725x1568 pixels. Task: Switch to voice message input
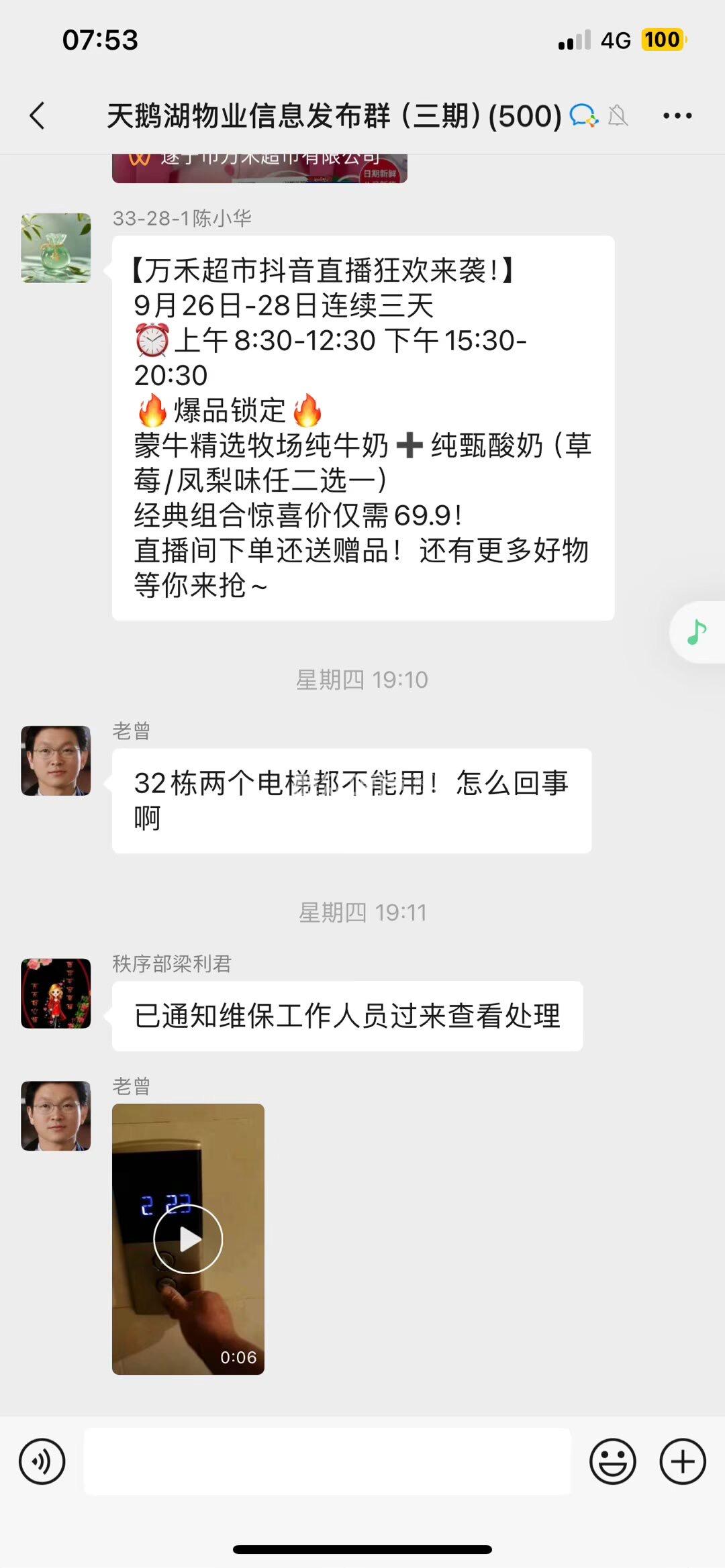point(42,1461)
